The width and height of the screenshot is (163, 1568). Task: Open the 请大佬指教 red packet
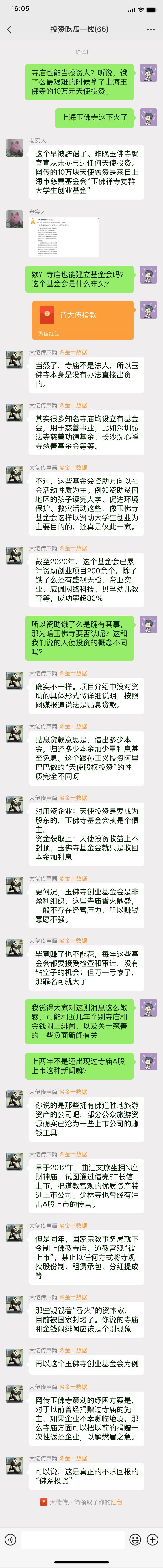[83, 319]
